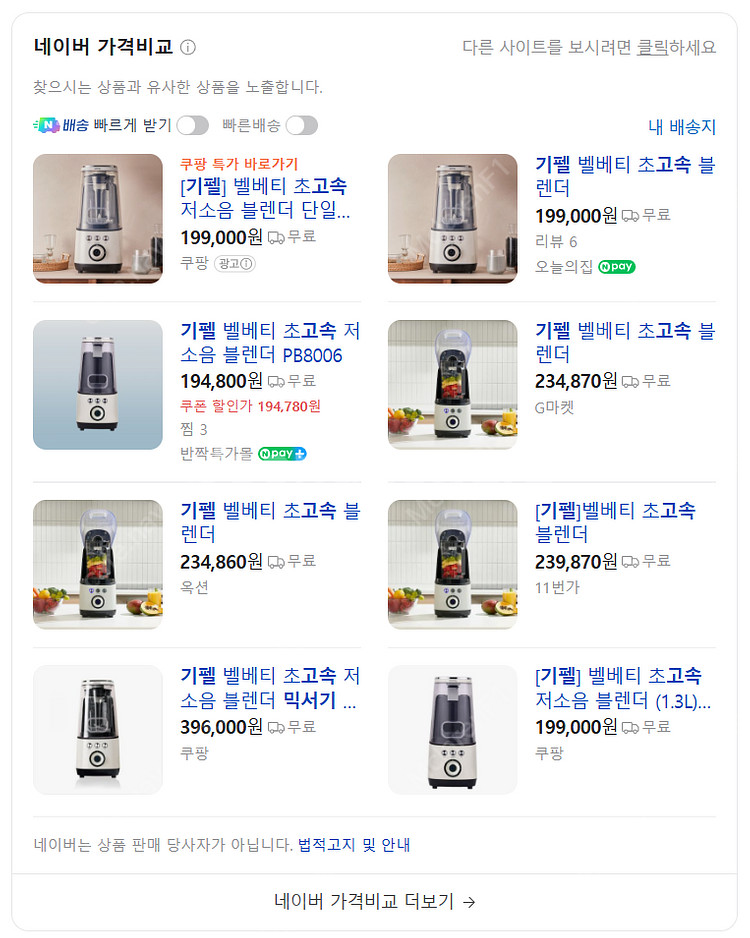Open the 쿠팡 (1.3L) blender listing
Viewport: 750px width, 938px height.
pyautogui.click(x=623, y=688)
